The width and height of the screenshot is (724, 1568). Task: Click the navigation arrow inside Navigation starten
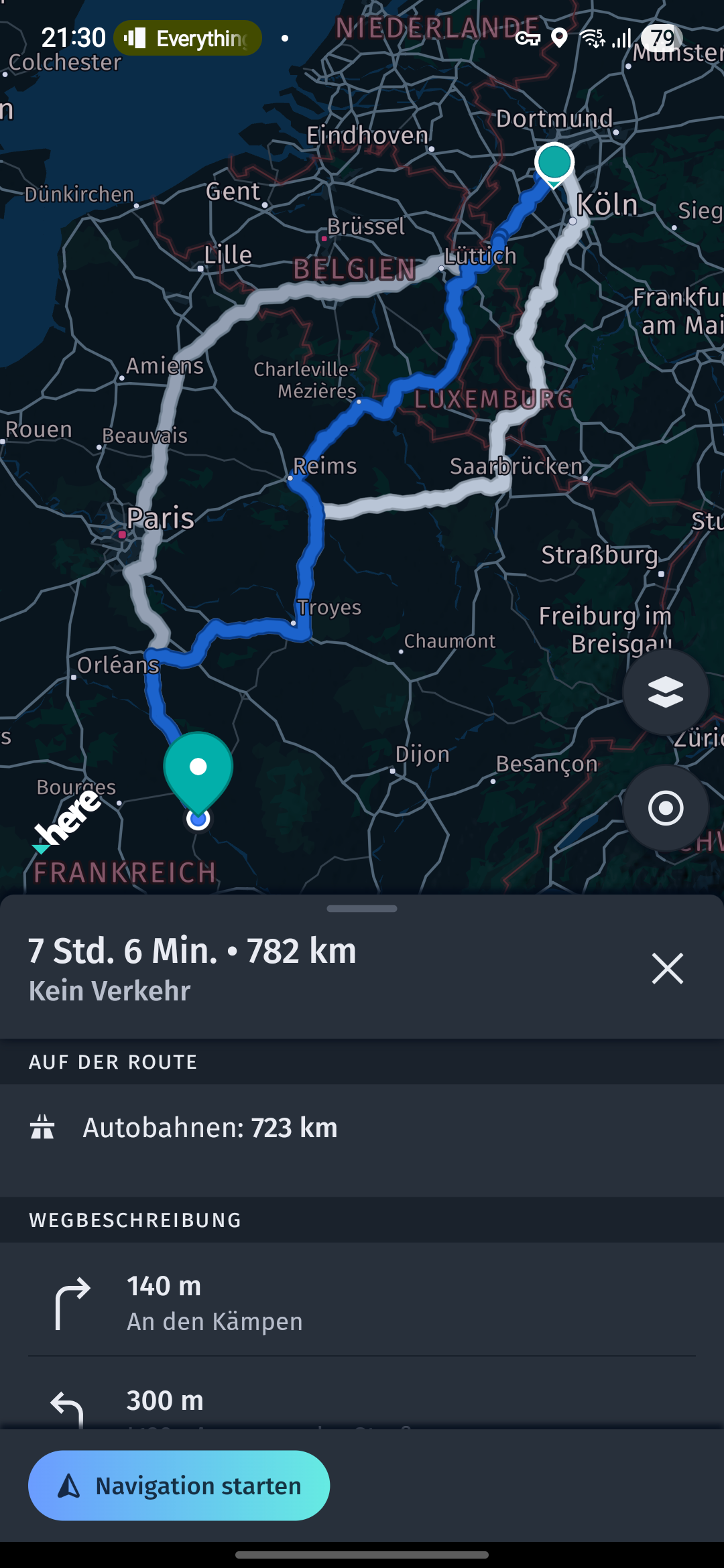(x=69, y=1485)
